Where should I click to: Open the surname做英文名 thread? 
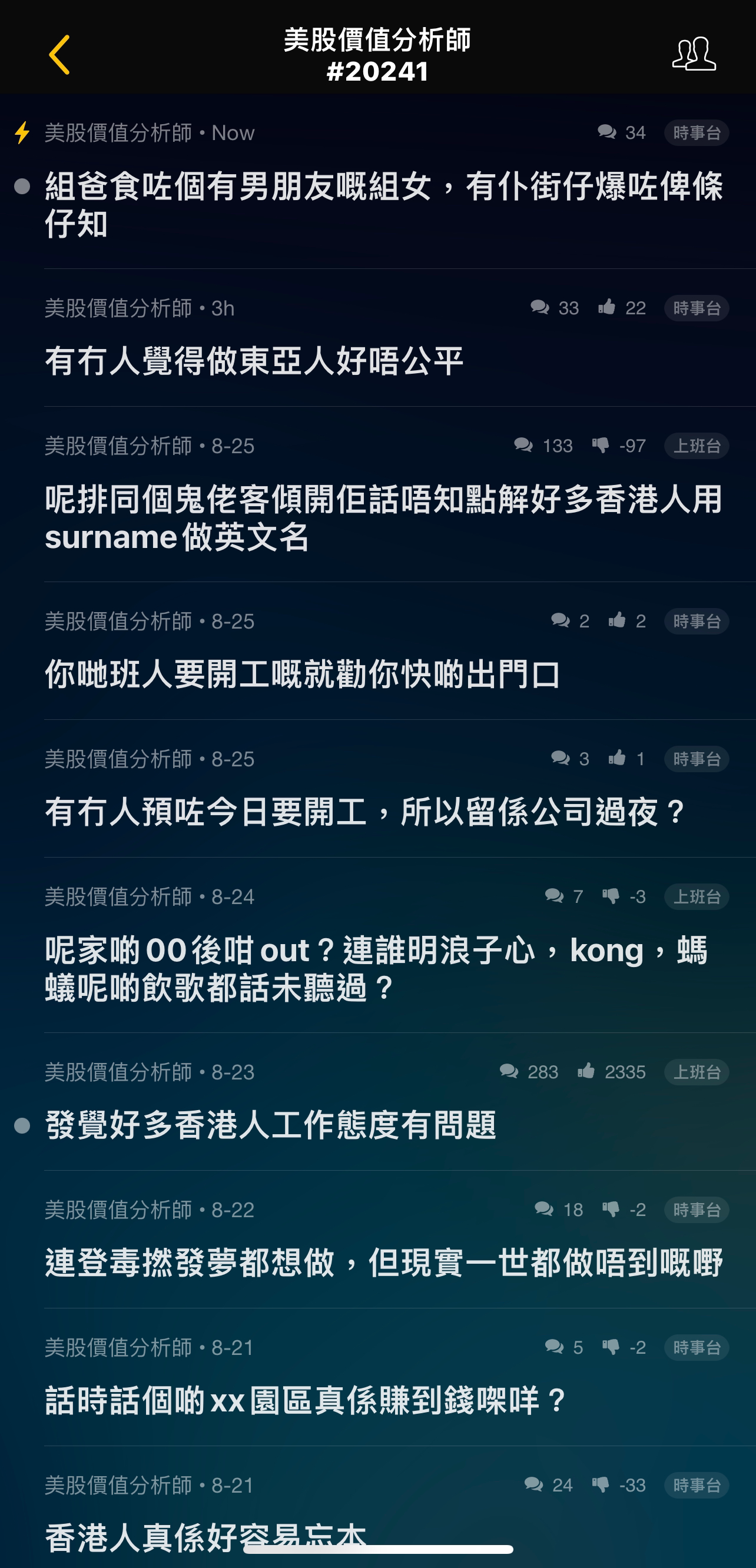coord(383,517)
